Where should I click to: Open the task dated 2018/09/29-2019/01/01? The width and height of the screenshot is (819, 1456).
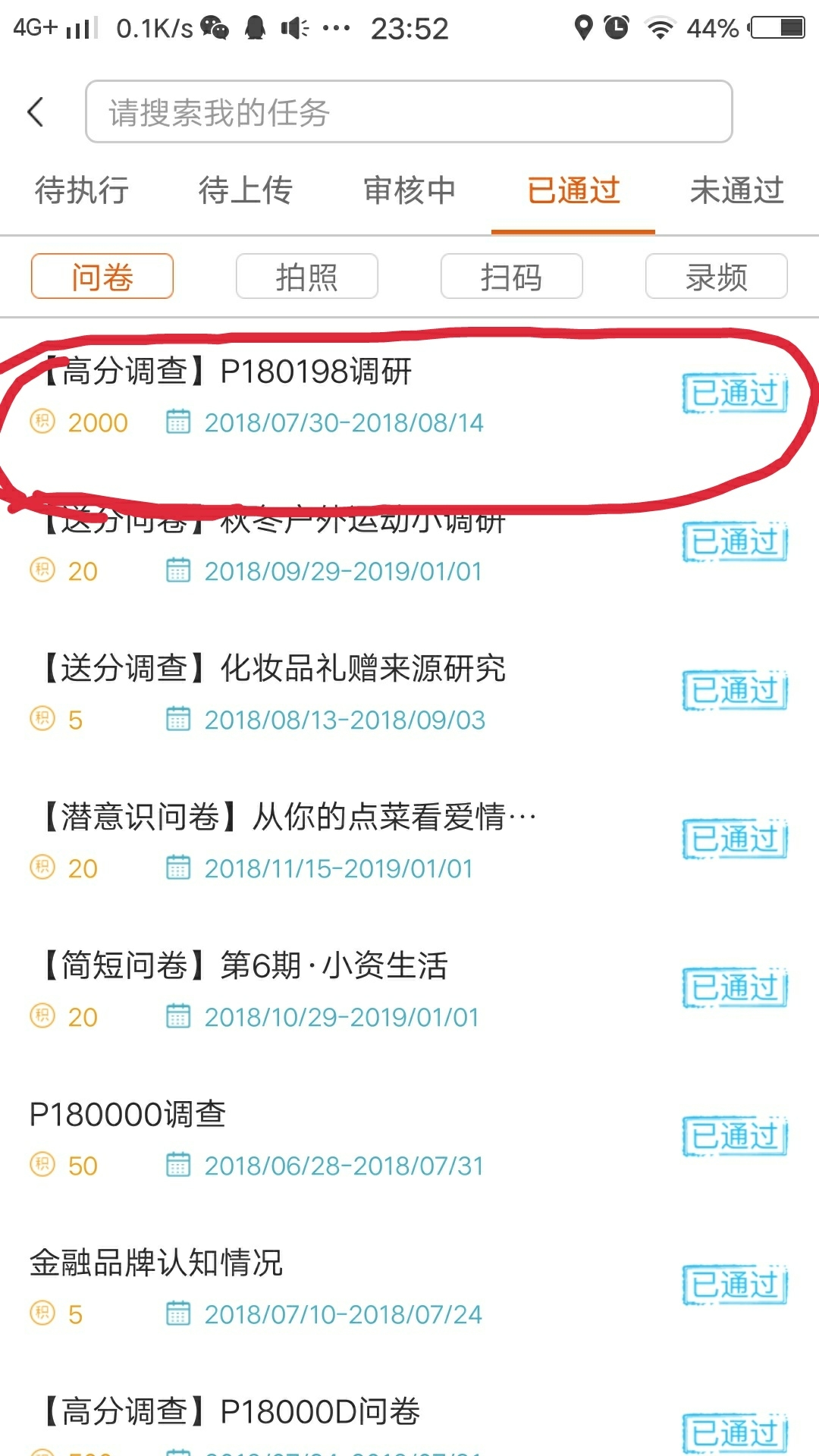click(409, 544)
